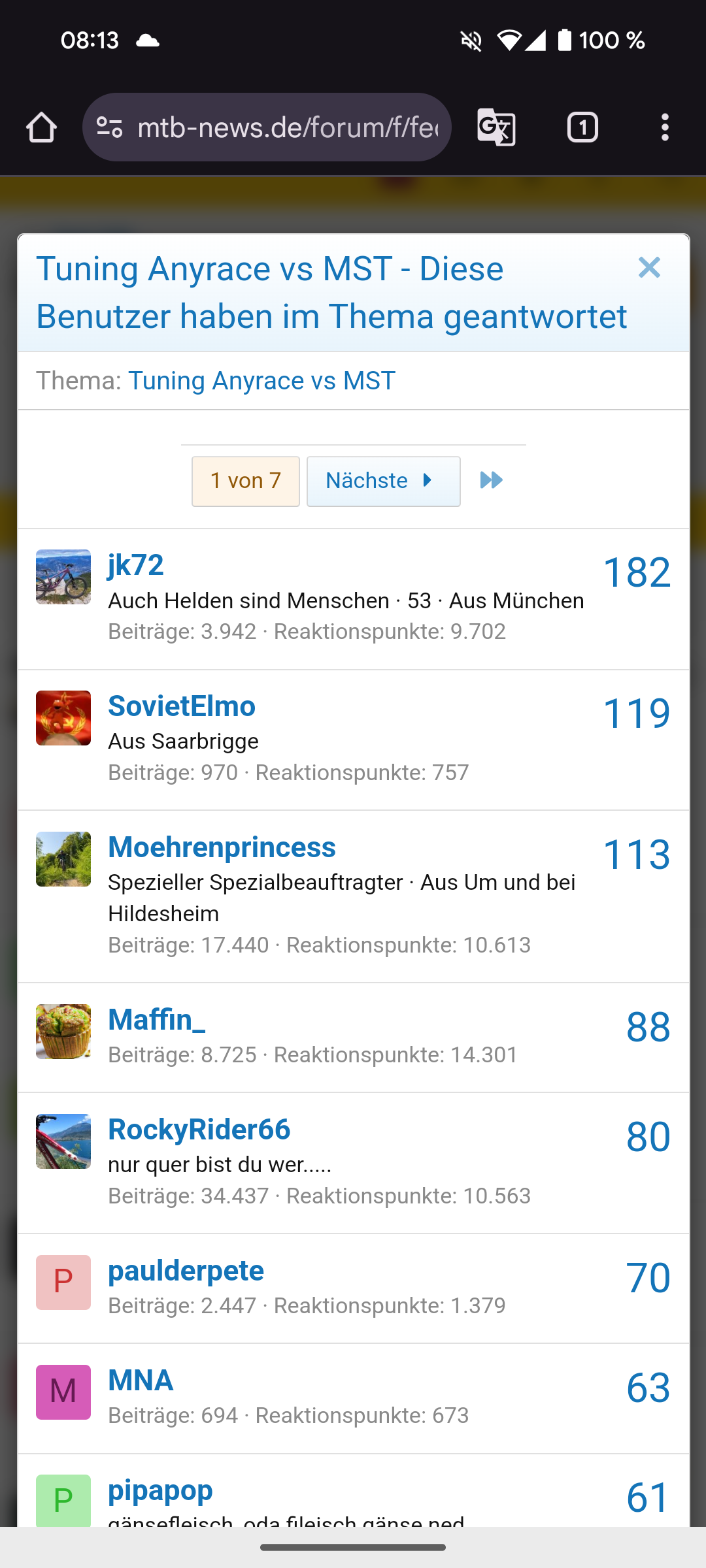Open SovietElmo's profile
706x1568 pixels.
coord(181,706)
